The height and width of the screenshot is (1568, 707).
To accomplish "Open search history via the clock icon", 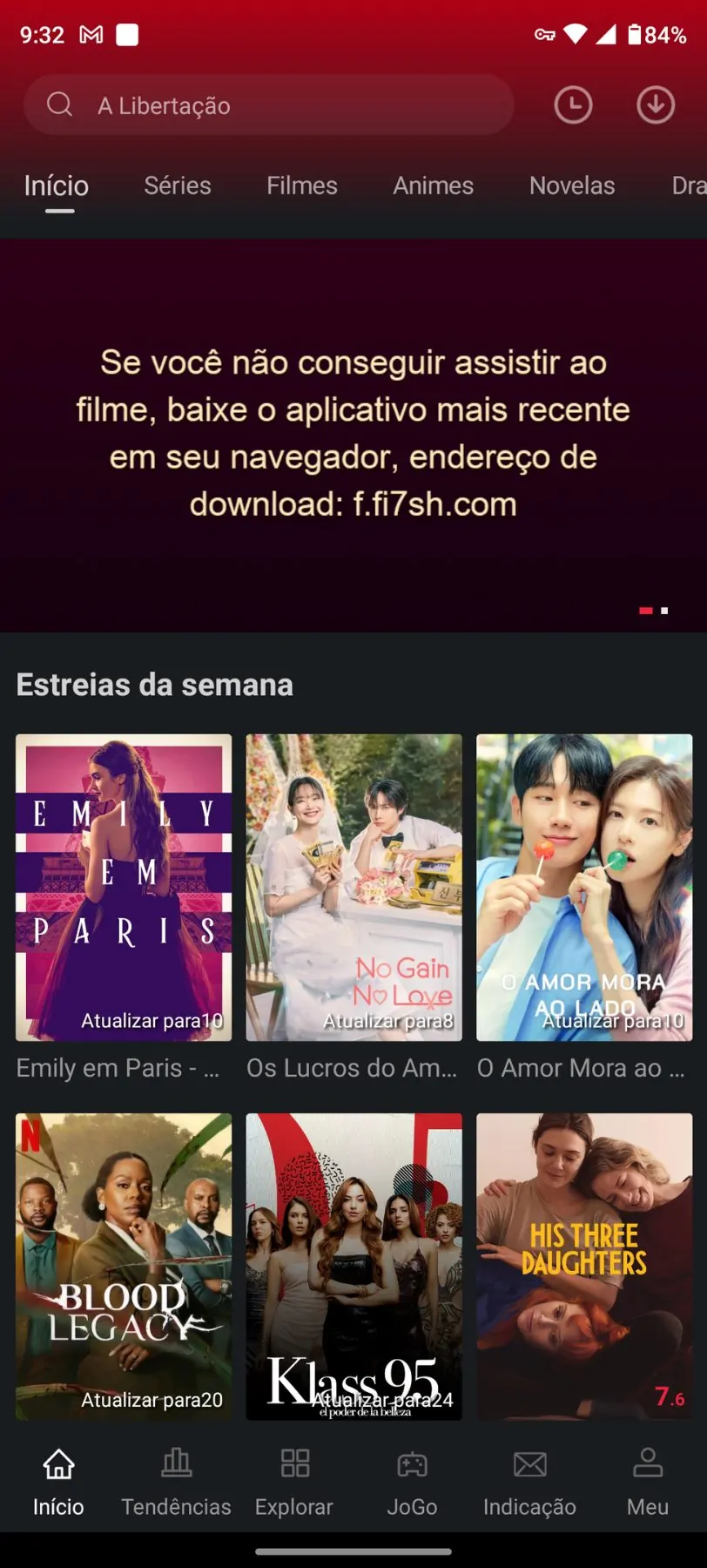I will [x=573, y=105].
